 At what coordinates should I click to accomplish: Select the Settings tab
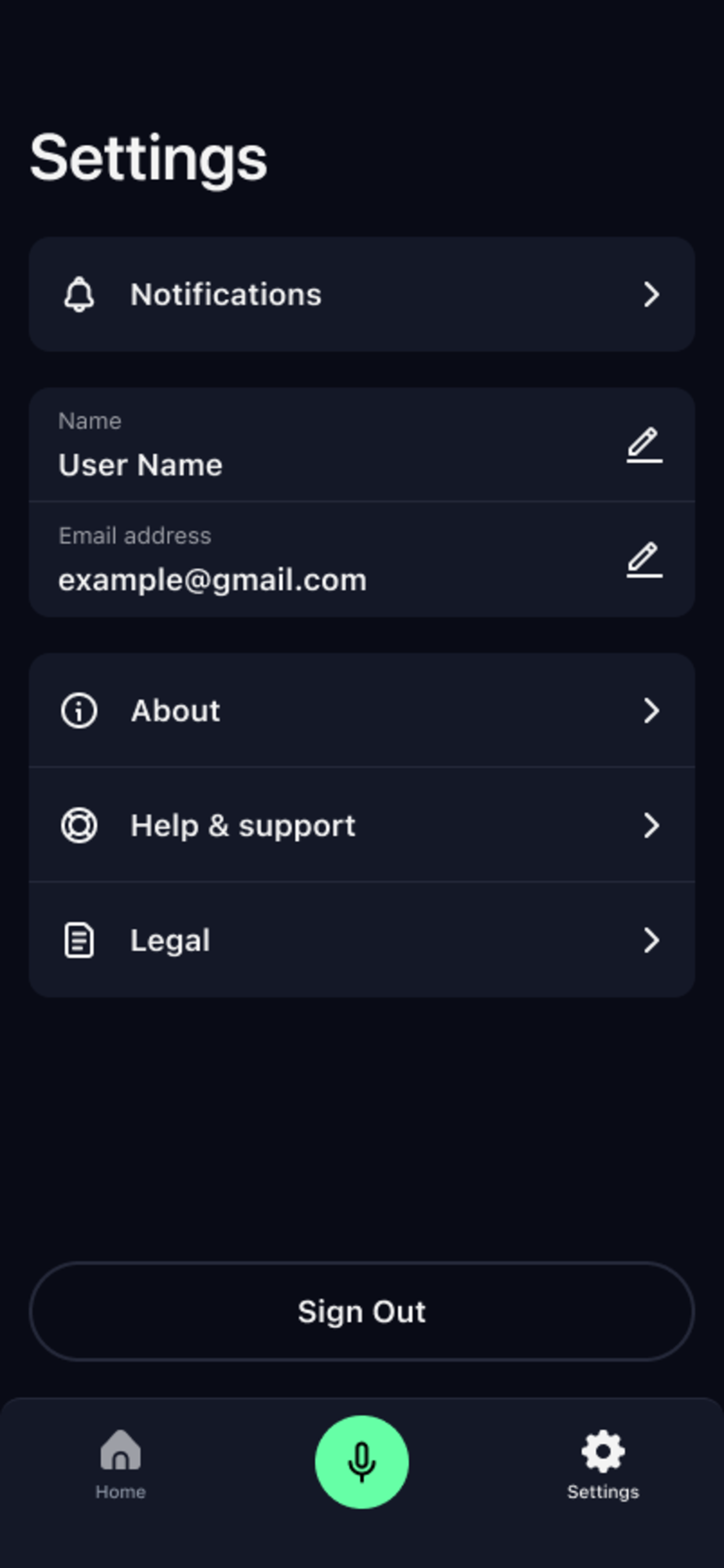603,1465
